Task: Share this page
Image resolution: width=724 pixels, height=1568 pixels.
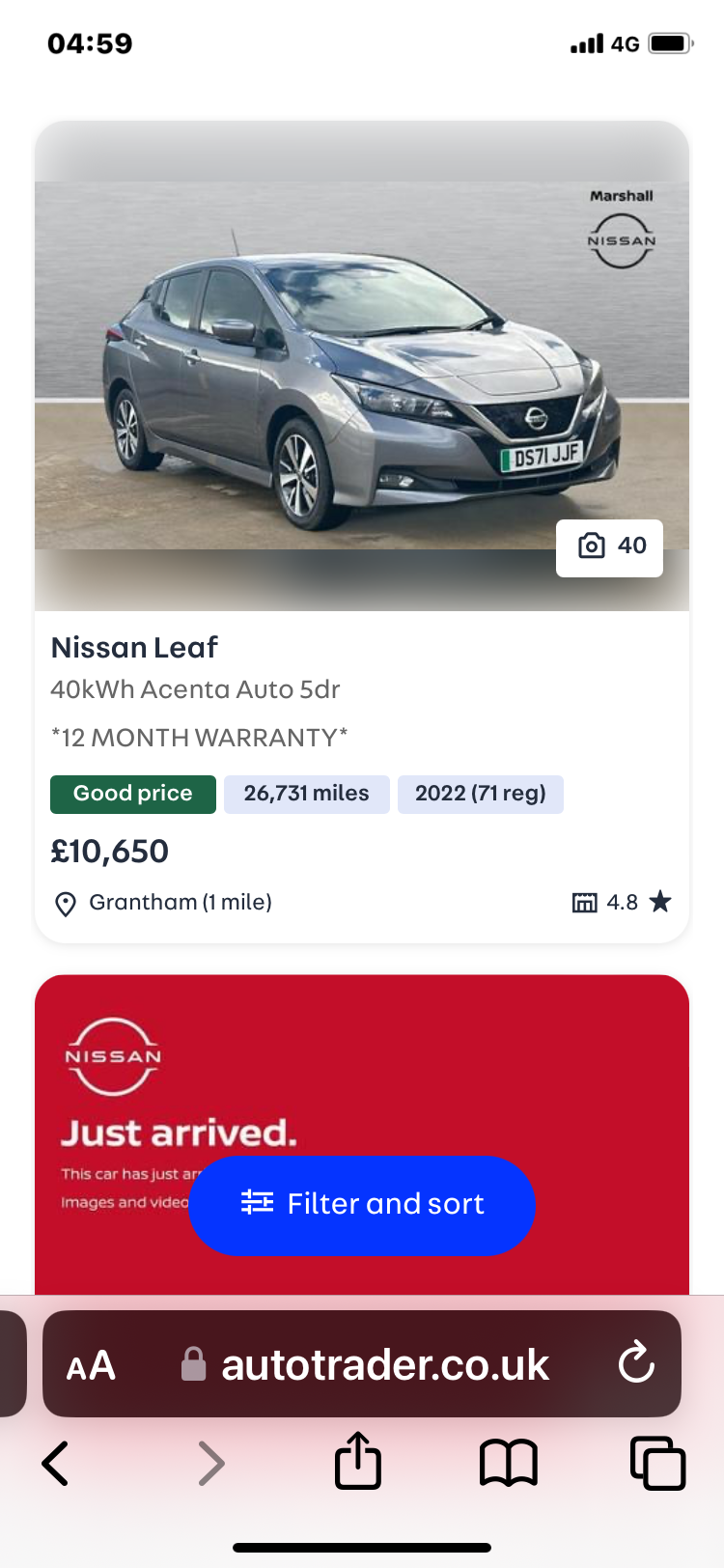Action: tap(358, 1461)
